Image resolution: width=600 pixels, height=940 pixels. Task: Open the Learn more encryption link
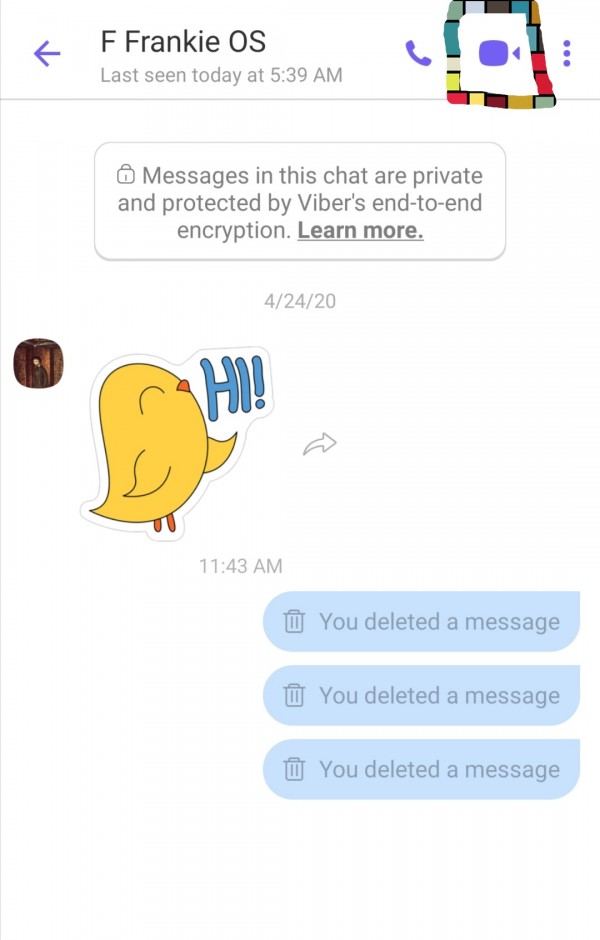tap(360, 230)
